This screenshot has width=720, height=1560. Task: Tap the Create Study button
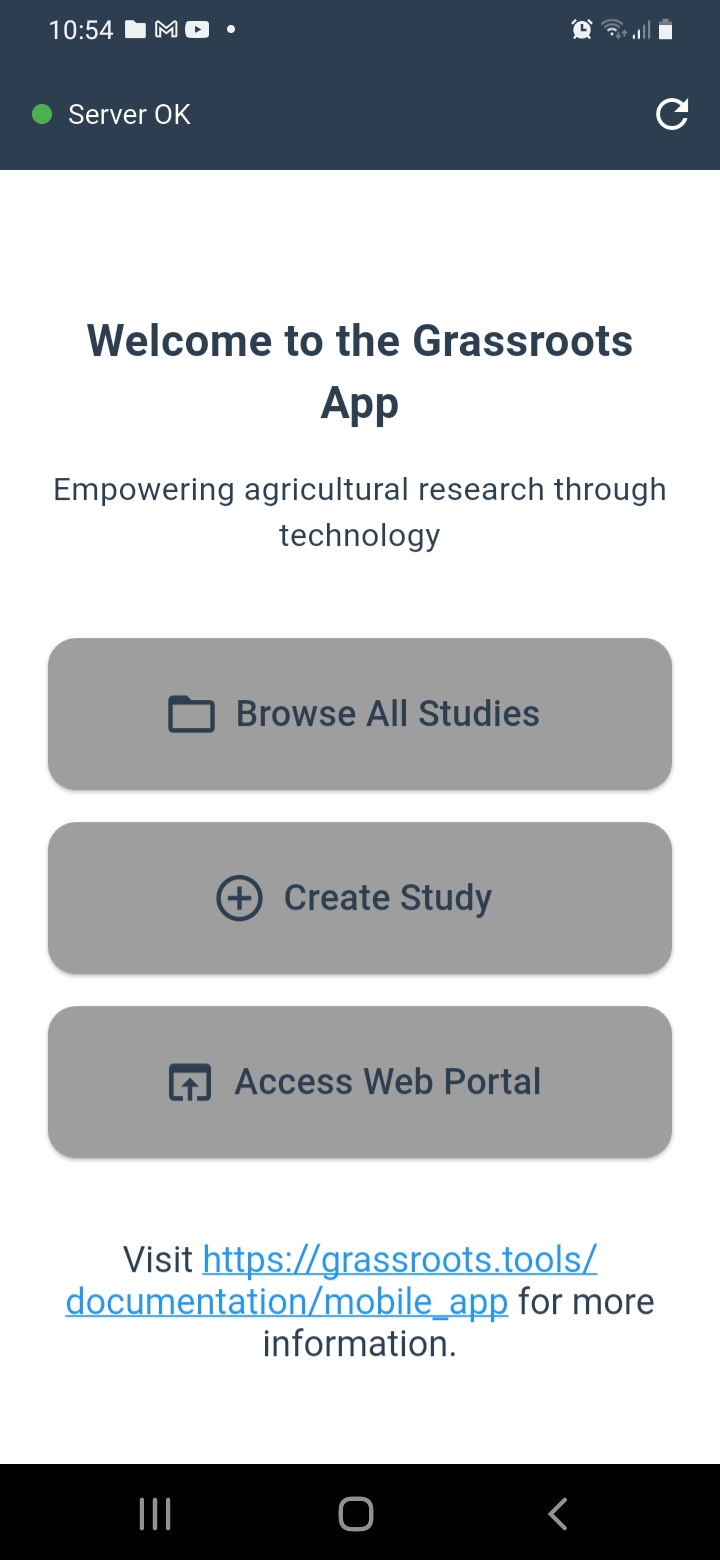(360, 898)
